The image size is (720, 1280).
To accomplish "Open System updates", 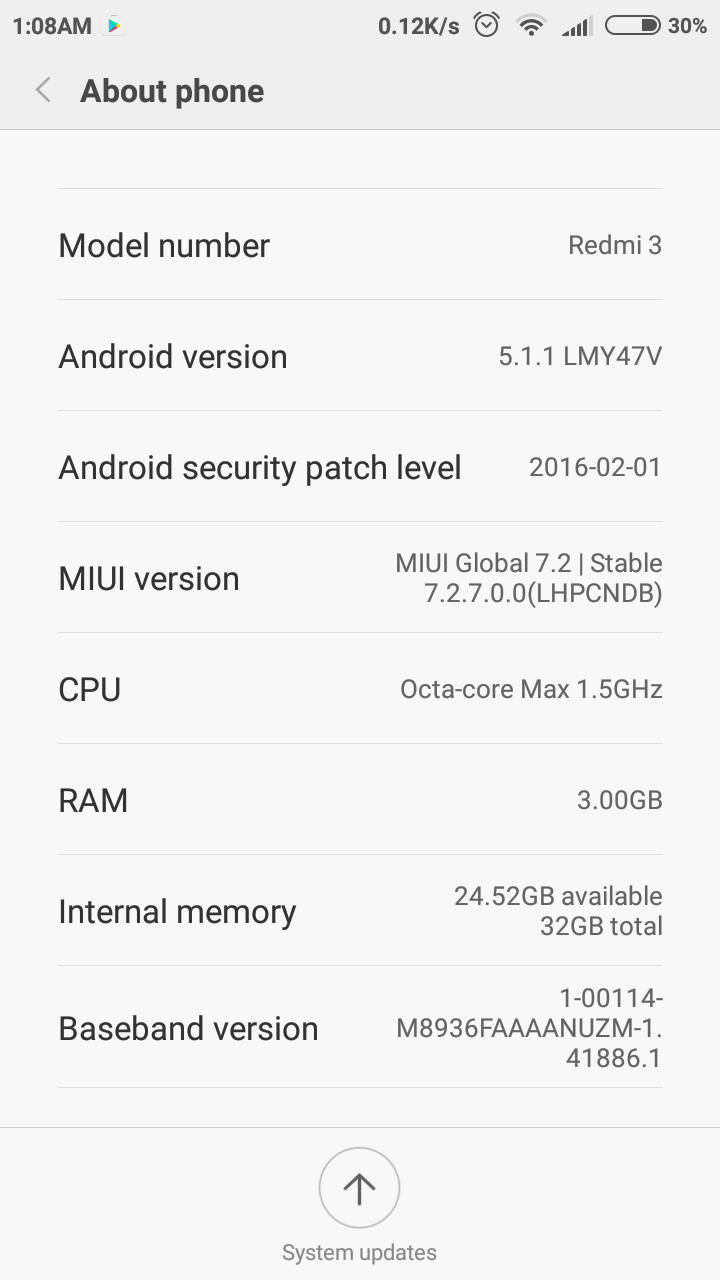I will point(359,1188).
